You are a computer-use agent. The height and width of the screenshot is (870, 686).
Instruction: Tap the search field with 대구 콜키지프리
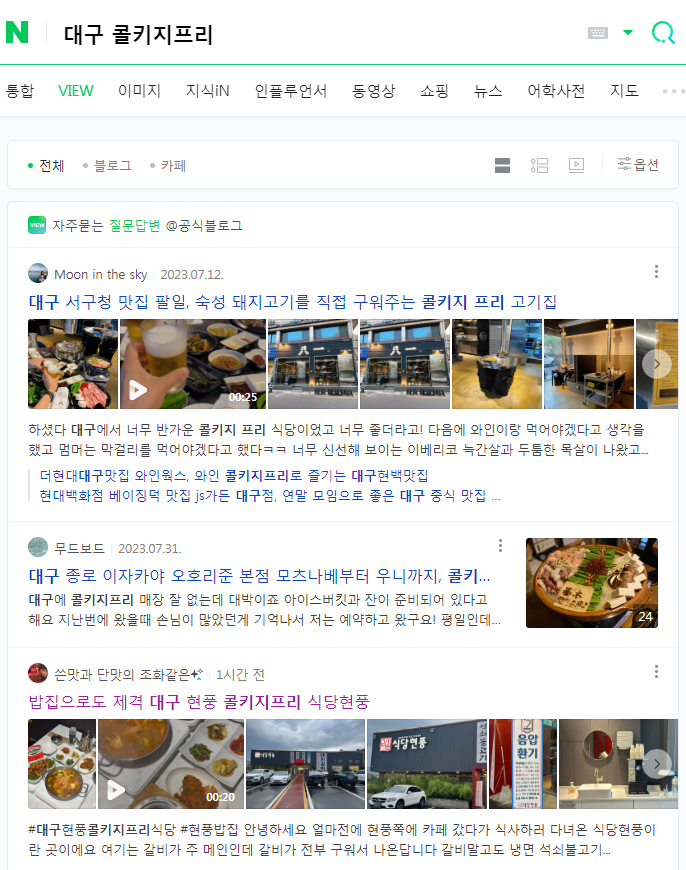point(300,34)
